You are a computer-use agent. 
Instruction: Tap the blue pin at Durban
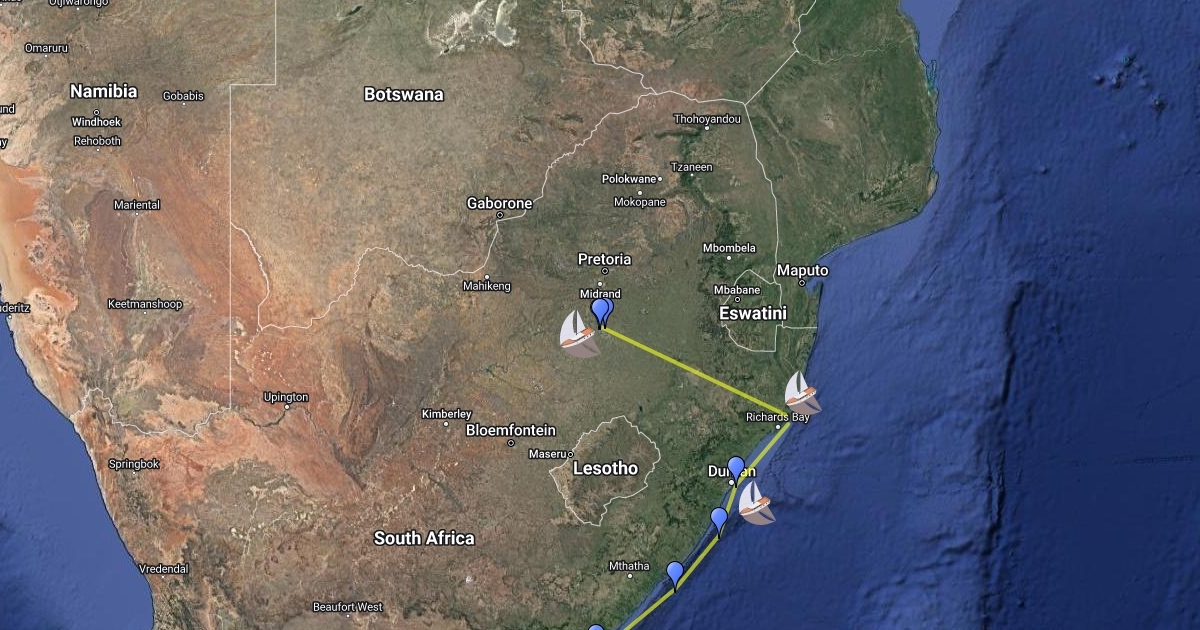pos(736,471)
